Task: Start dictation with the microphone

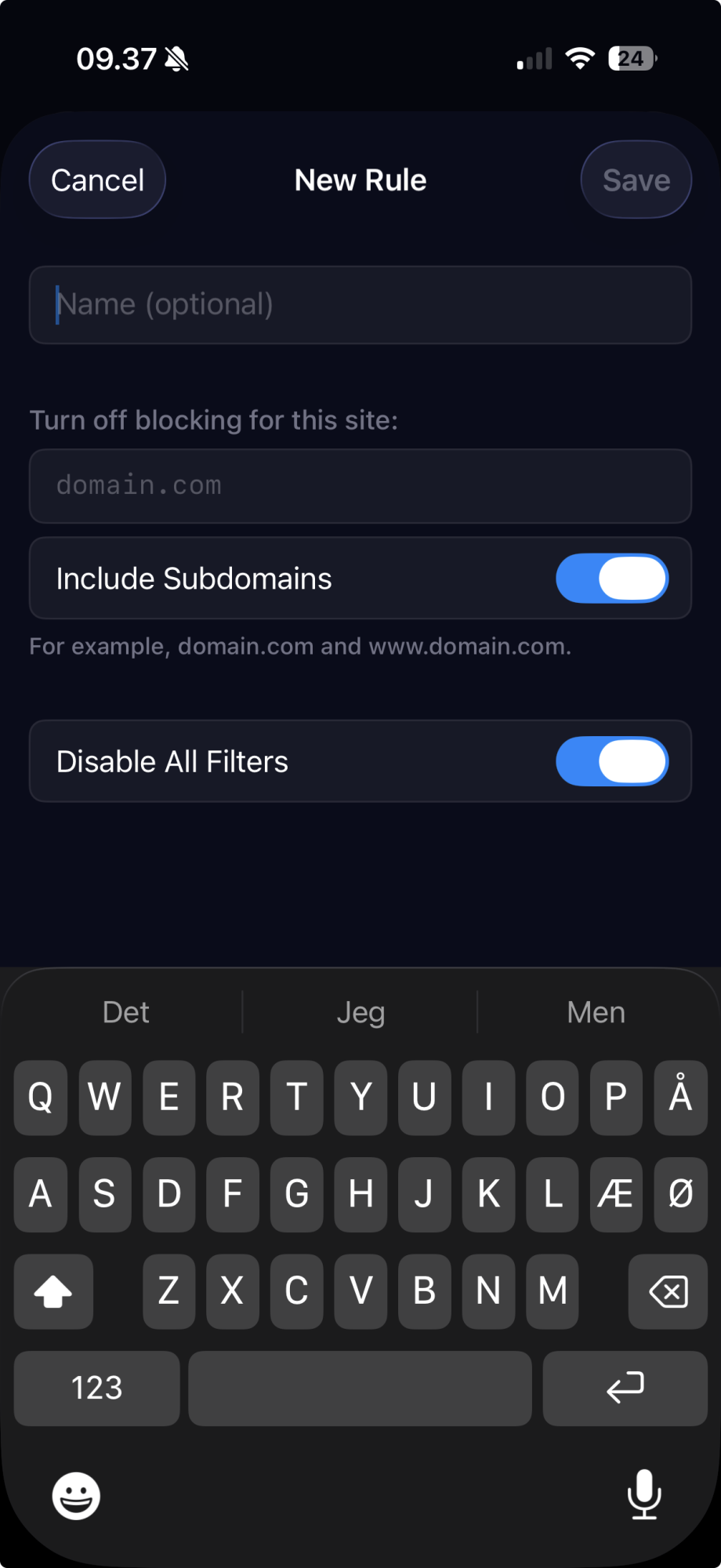Action: [644, 1494]
